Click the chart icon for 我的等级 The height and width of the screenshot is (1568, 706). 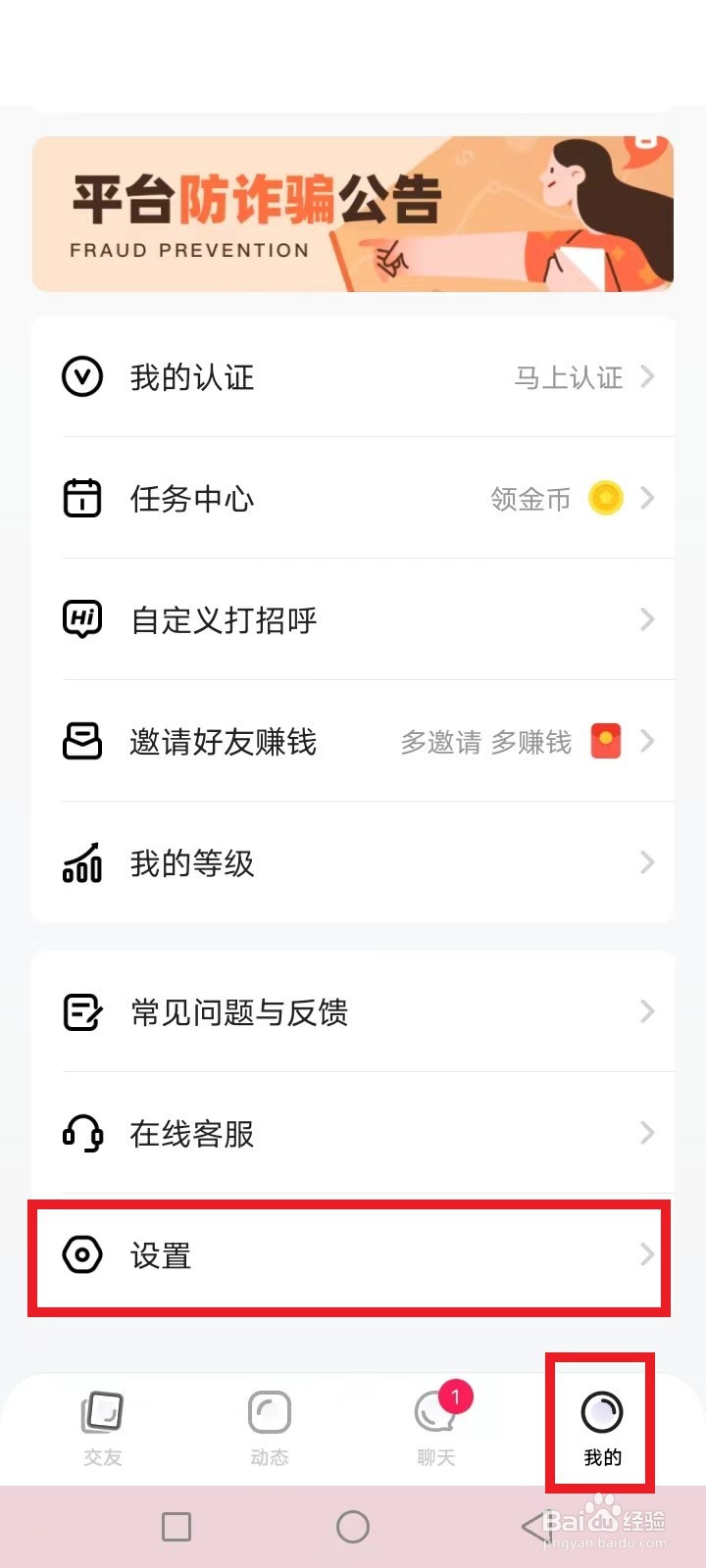coord(81,862)
